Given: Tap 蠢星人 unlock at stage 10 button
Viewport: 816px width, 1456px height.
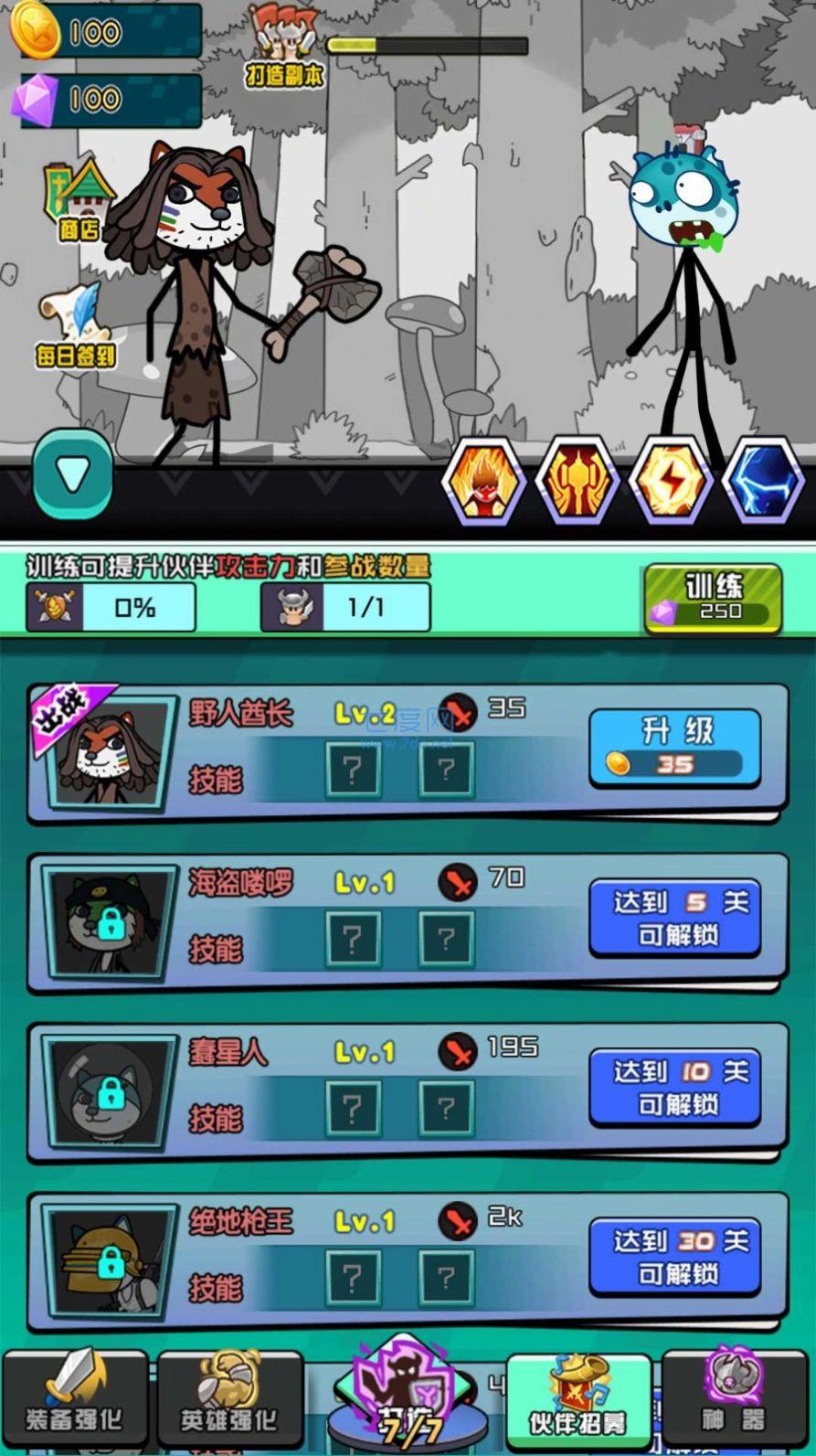Looking at the screenshot, I should click(x=674, y=1087).
